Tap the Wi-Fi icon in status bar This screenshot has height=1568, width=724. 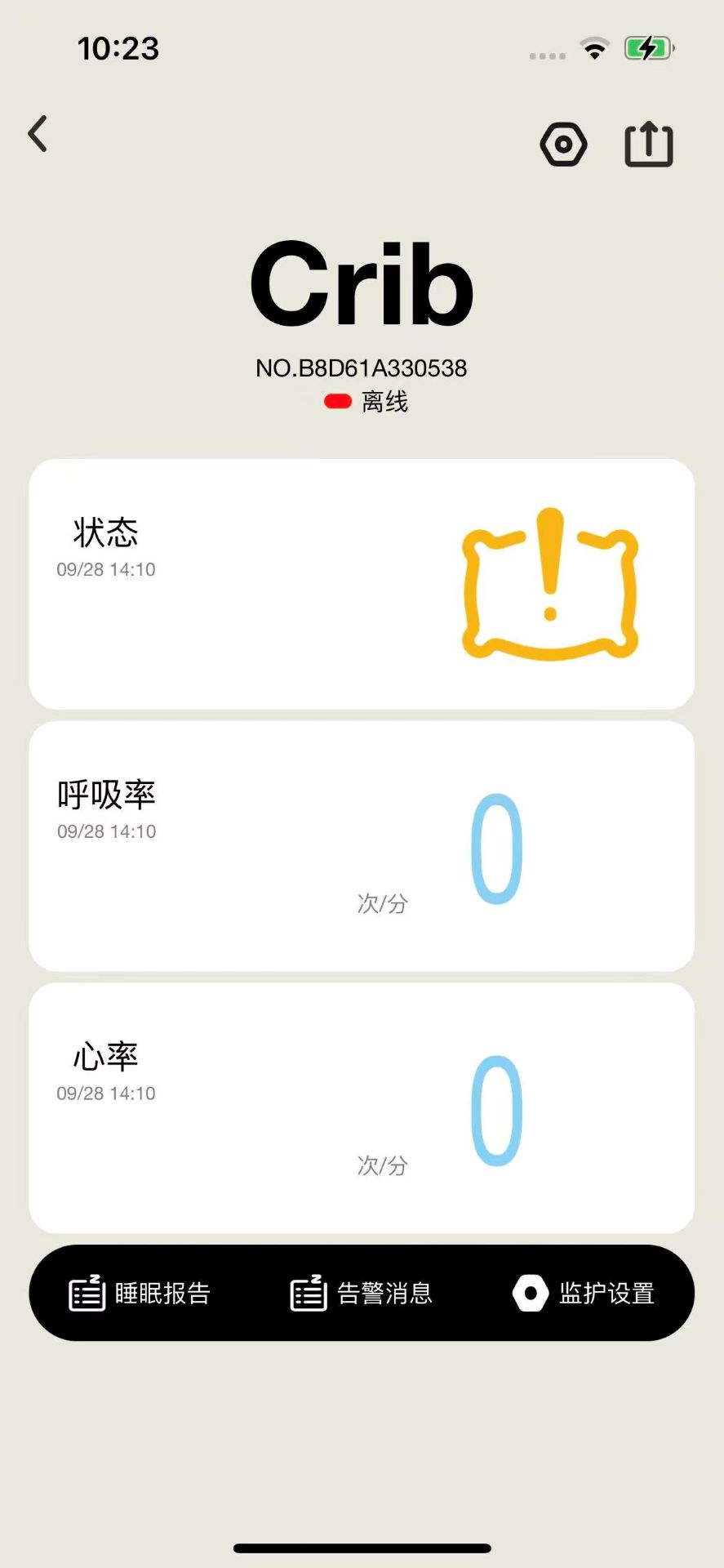coord(595,47)
